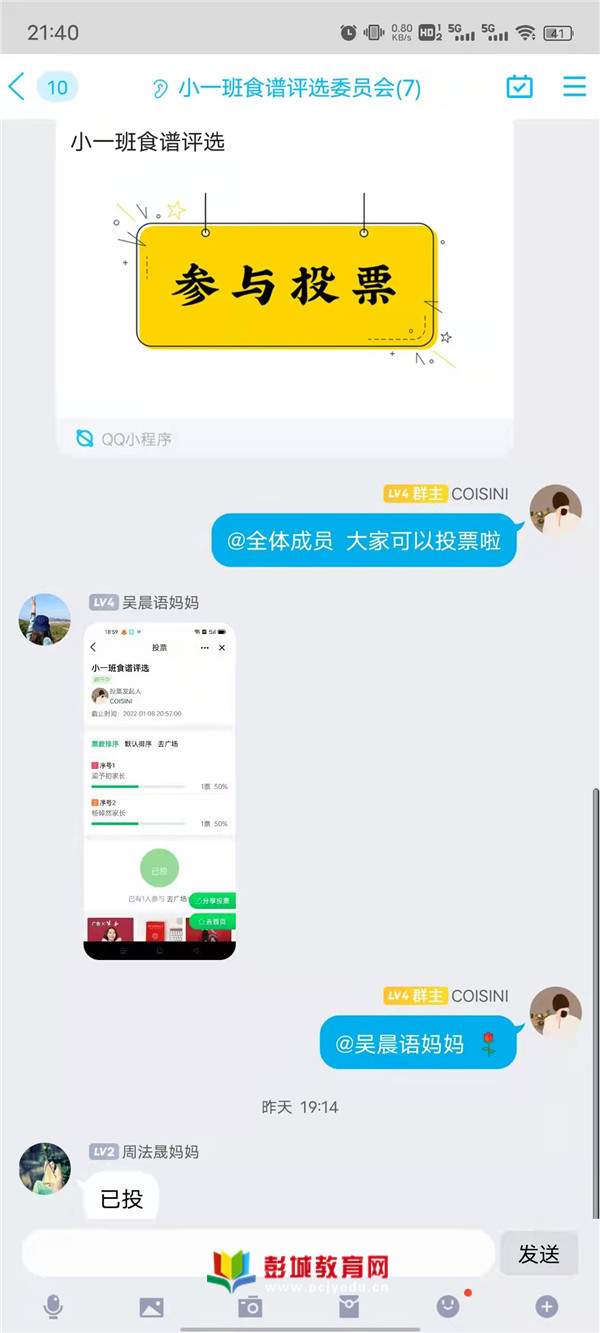The height and width of the screenshot is (1333, 600).
Task: Open 吴晨语妈妈's profile avatar
Action: pos(45,619)
